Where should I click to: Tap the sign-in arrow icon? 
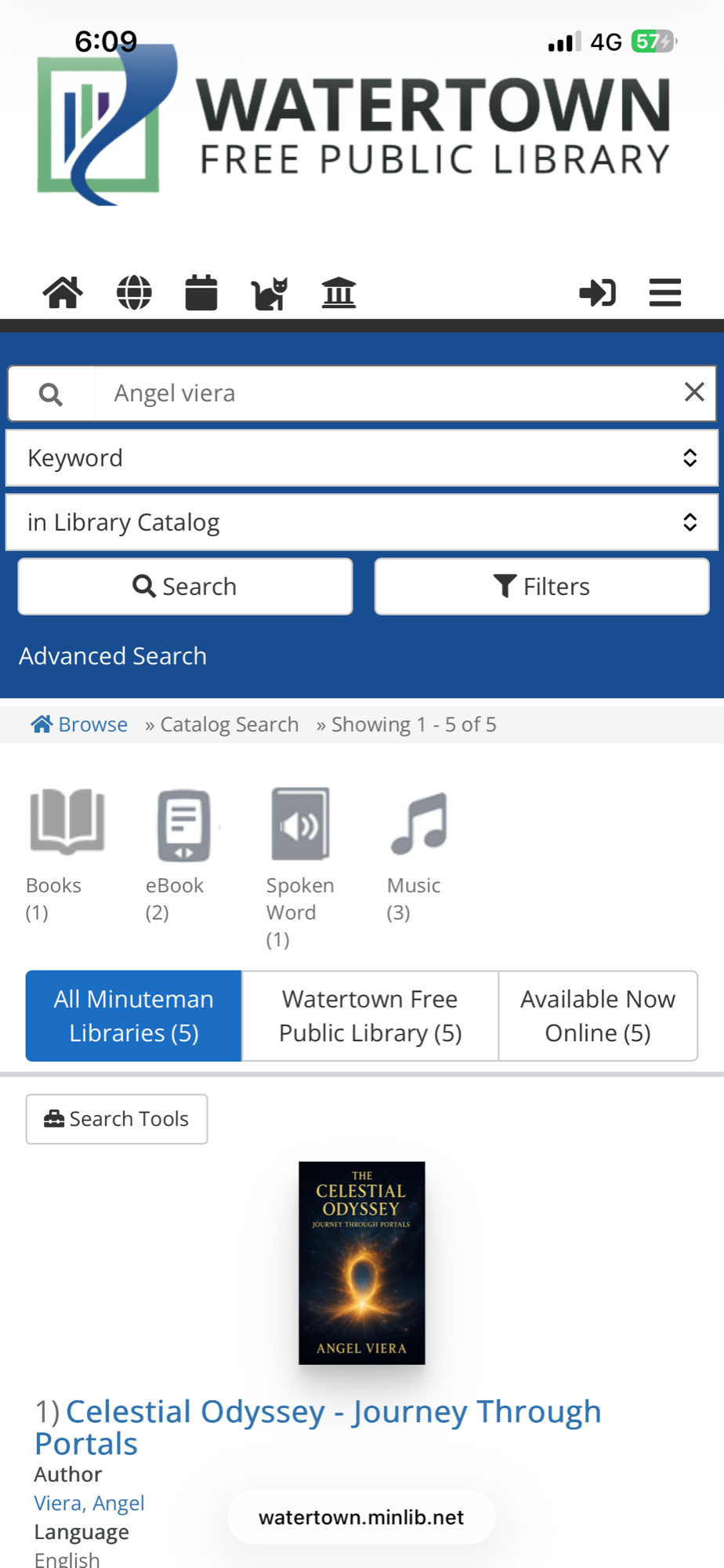(597, 293)
